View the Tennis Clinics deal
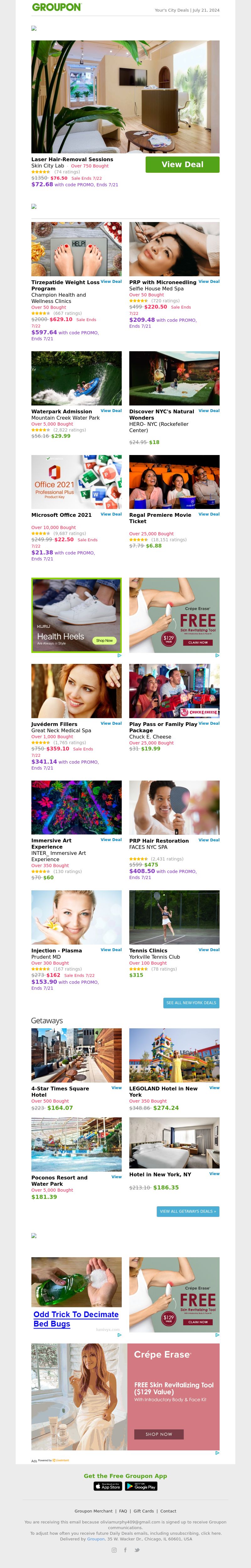The height and width of the screenshot is (1568, 251). click(x=209, y=950)
